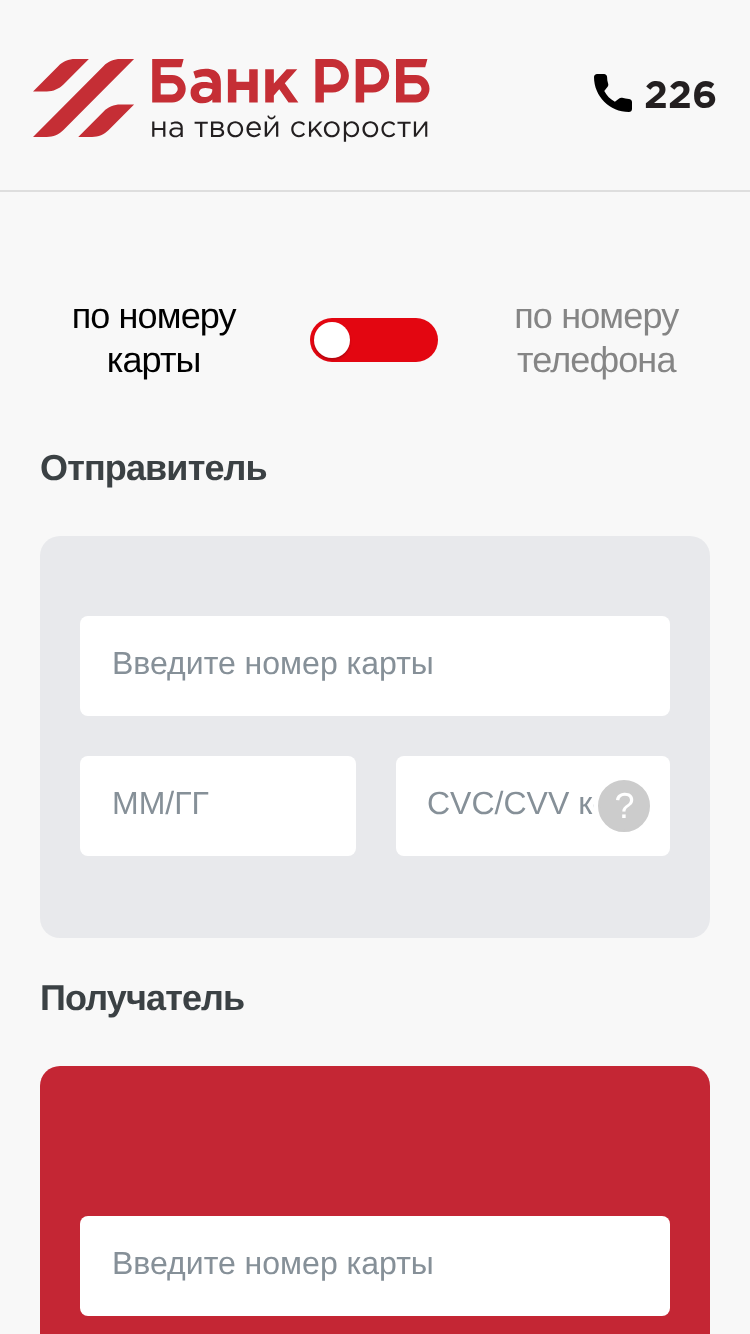Open the Банк РРБ logo home link
The image size is (750, 1334).
pyautogui.click(x=231, y=98)
